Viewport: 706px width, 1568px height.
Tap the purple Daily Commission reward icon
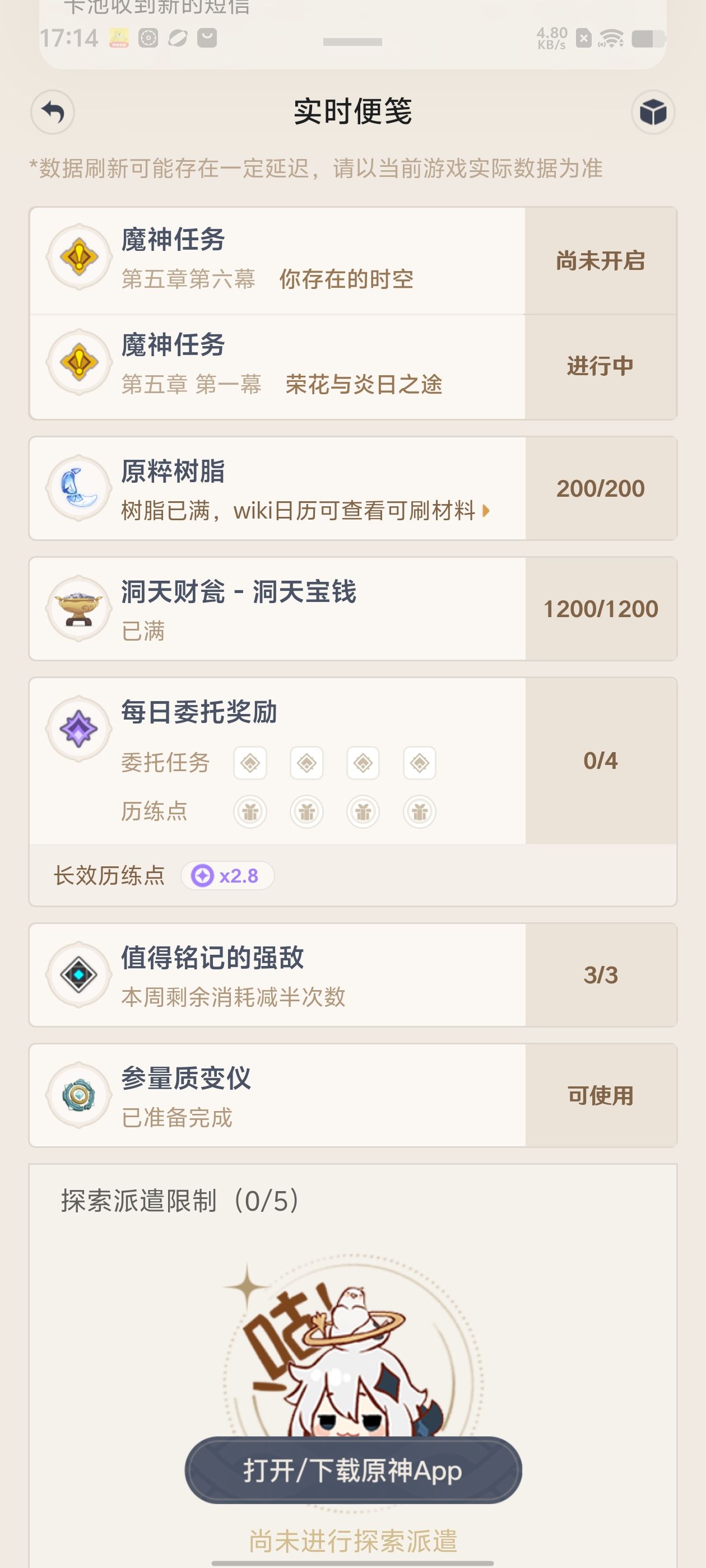[79, 726]
